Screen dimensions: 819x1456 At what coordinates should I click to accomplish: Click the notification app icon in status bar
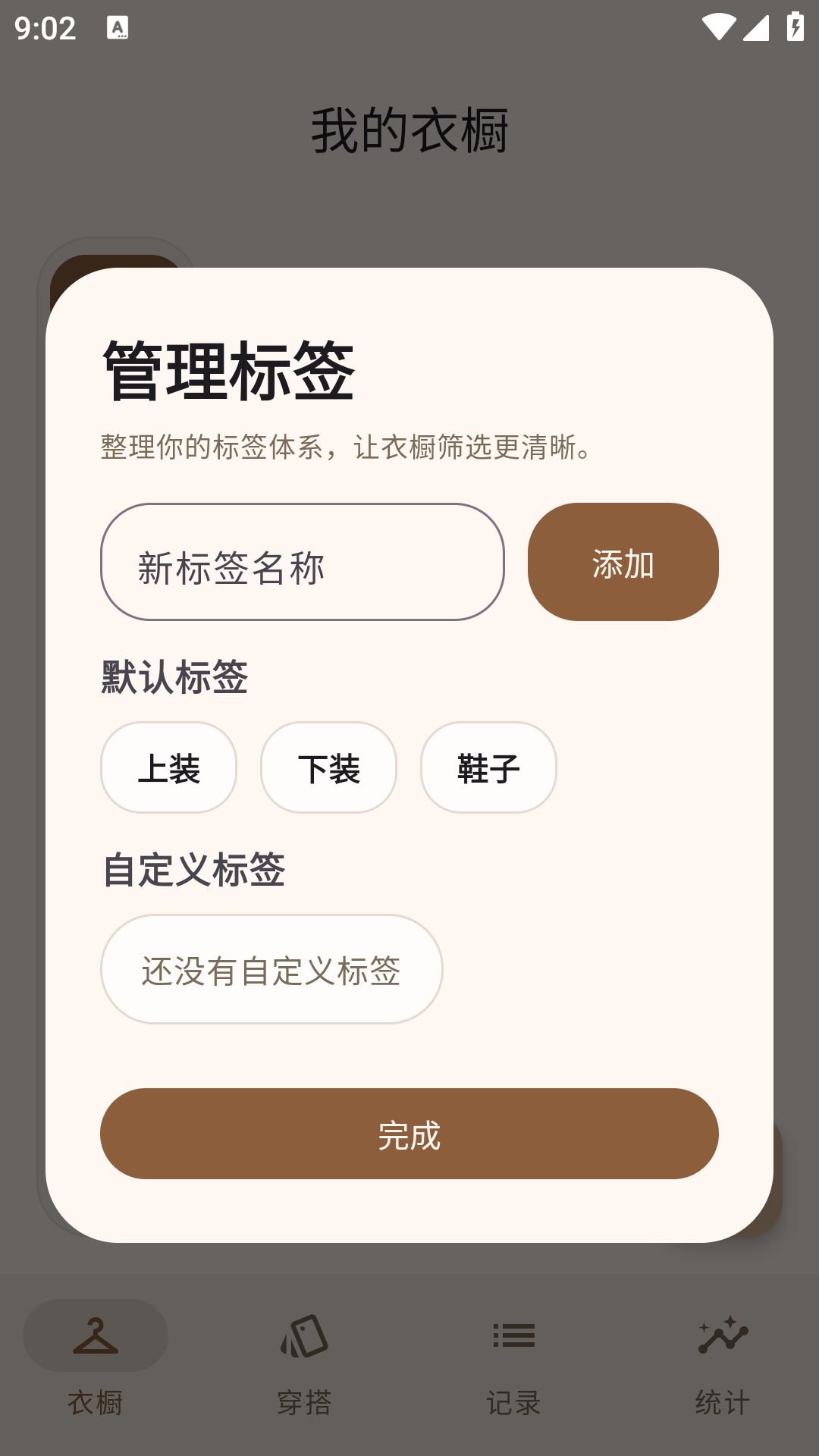[x=119, y=26]
